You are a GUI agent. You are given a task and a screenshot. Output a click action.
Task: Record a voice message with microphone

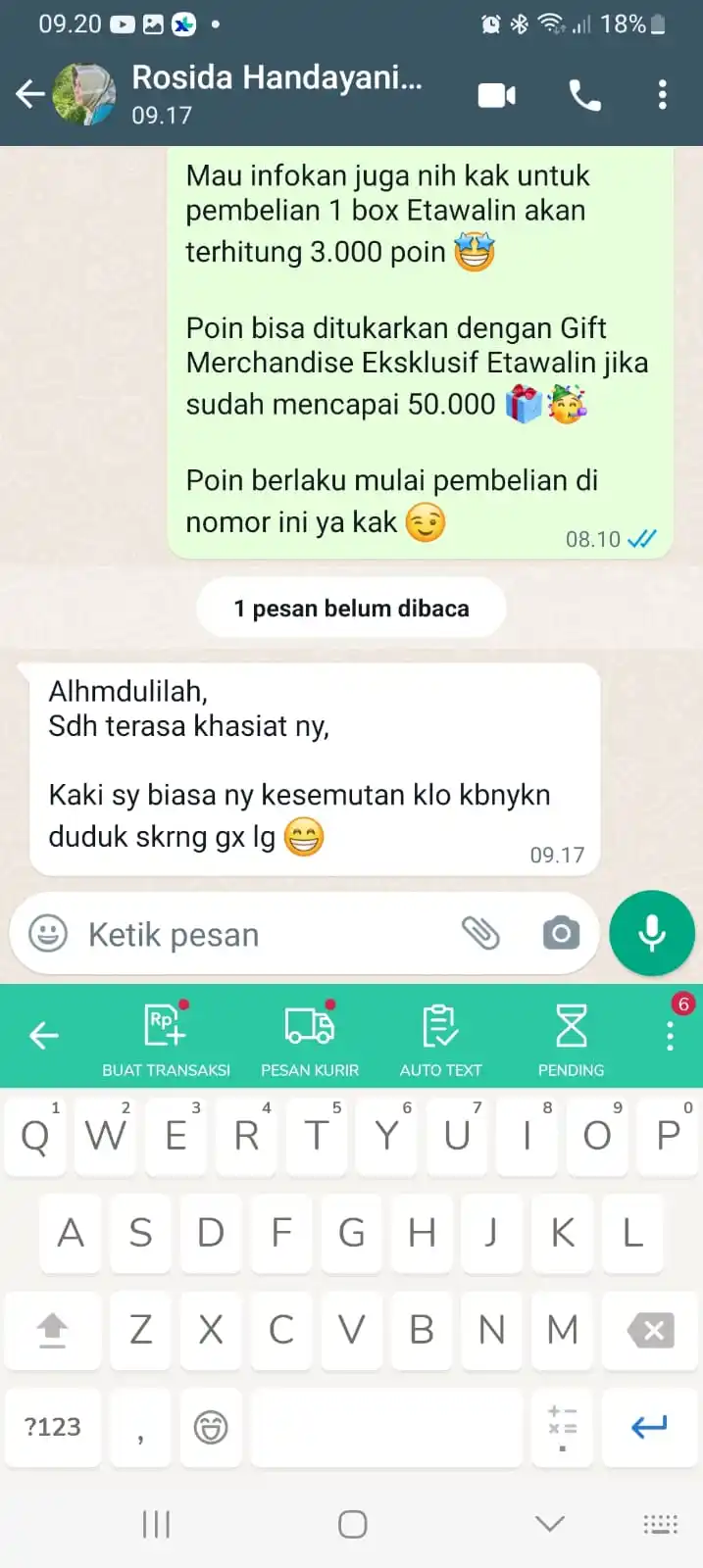pos(652,933)
